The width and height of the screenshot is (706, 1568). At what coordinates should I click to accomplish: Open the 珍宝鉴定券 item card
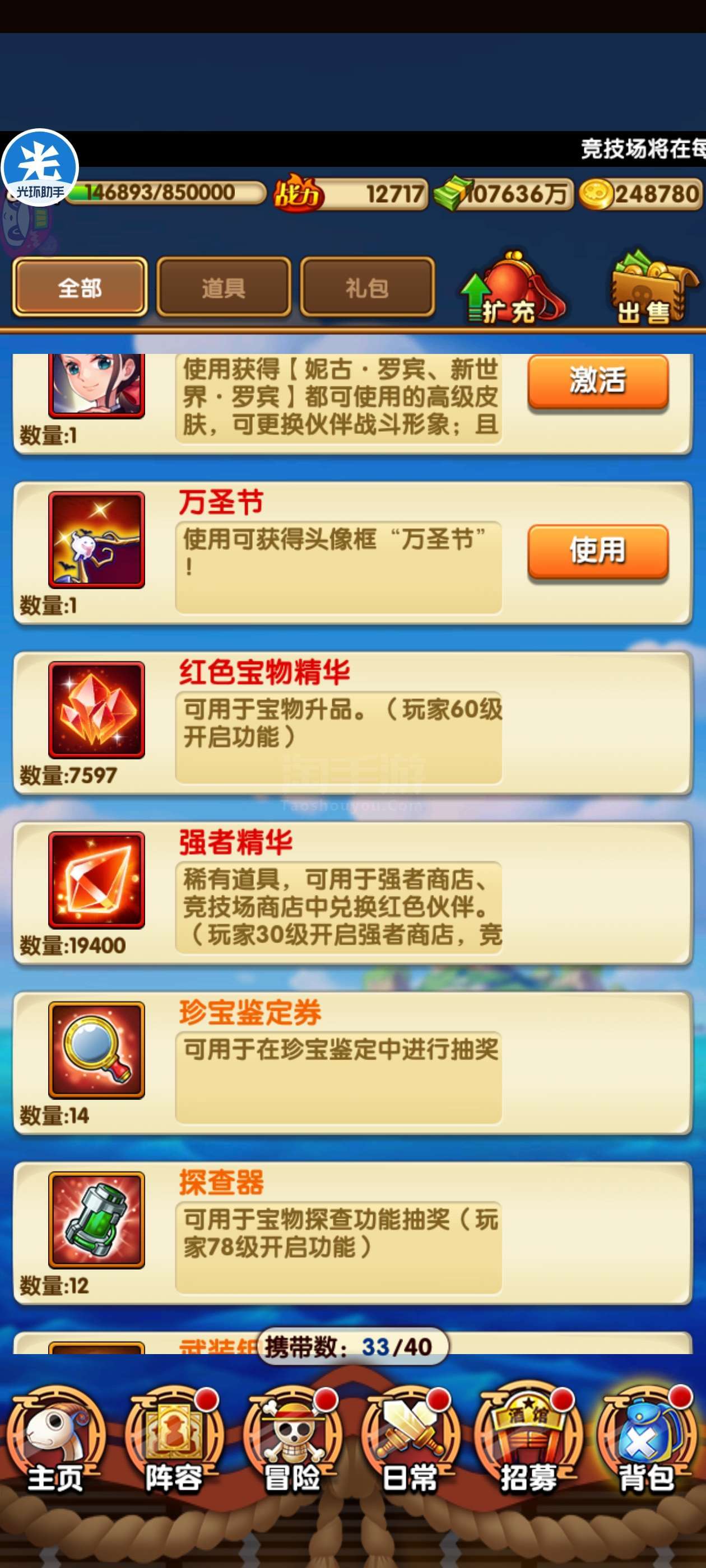point(352,1063)
